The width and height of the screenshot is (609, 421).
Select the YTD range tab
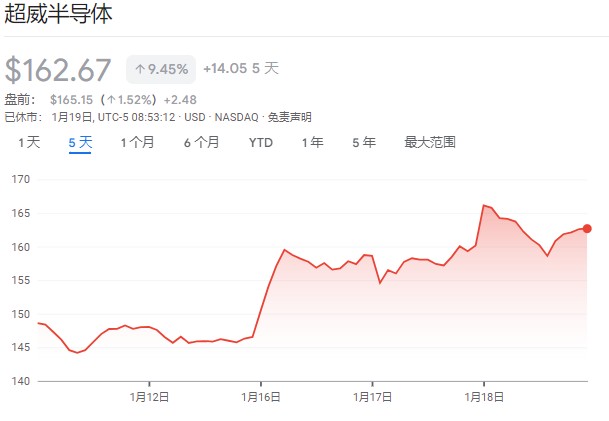click(260, 143)
